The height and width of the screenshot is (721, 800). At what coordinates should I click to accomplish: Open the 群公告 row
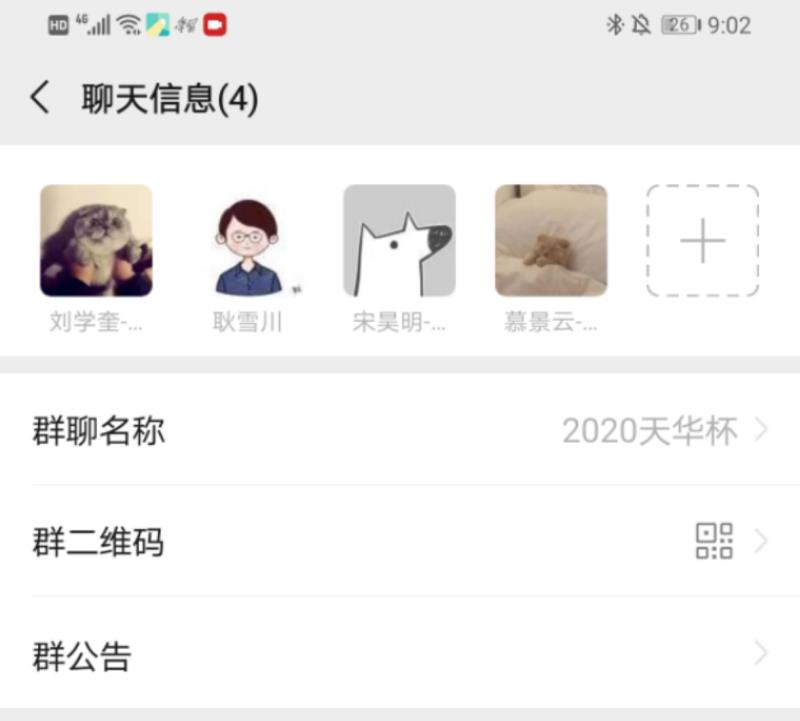[x=400, y=656]
